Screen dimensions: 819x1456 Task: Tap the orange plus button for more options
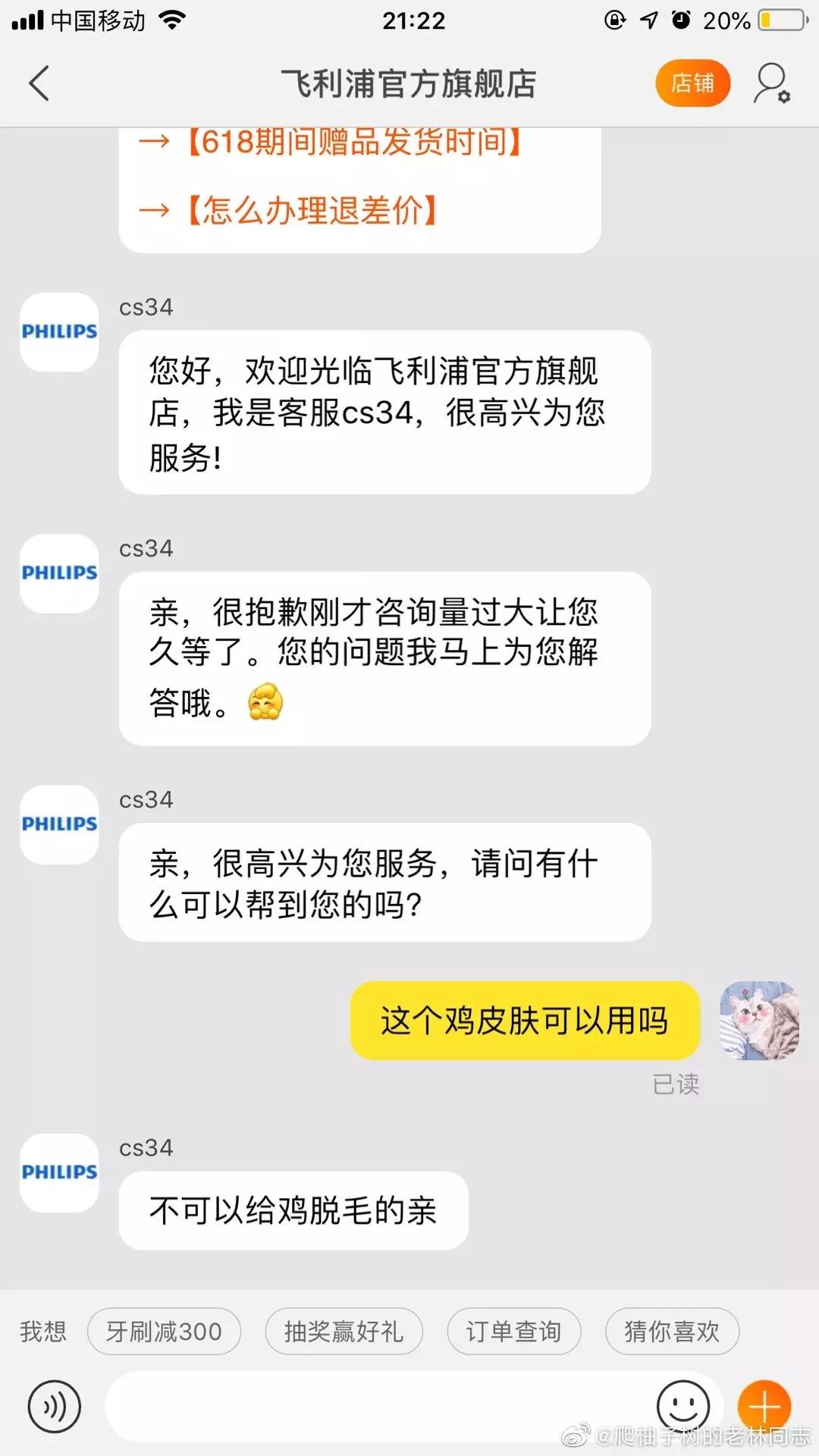[764, 1405]
